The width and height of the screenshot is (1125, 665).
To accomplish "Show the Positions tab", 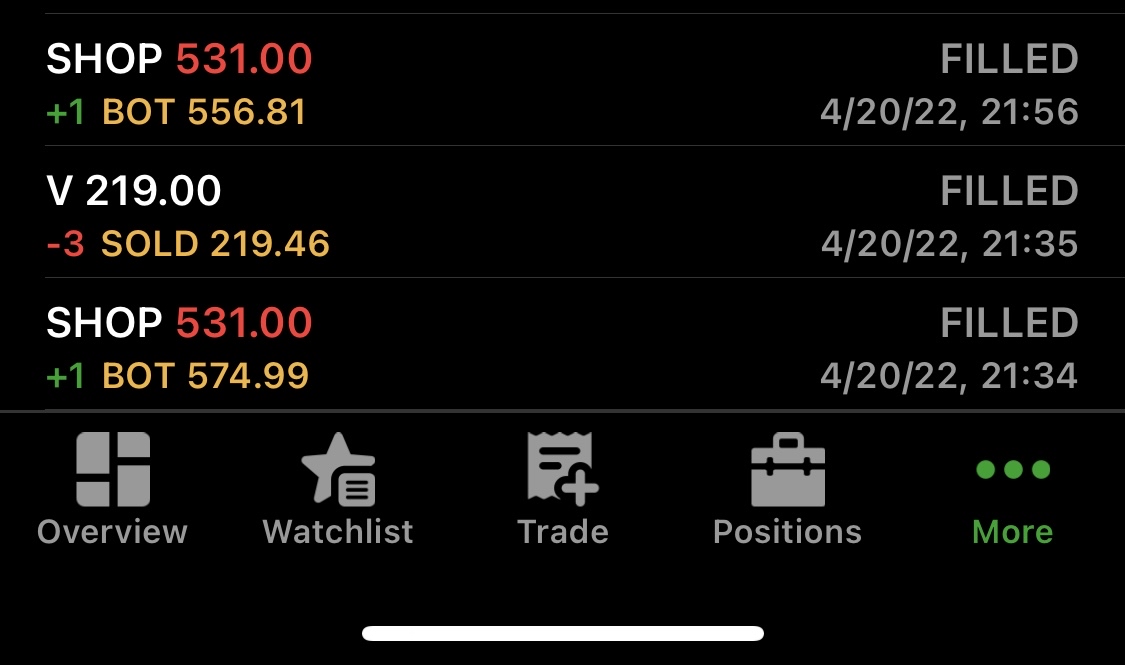I will (787, 490).
